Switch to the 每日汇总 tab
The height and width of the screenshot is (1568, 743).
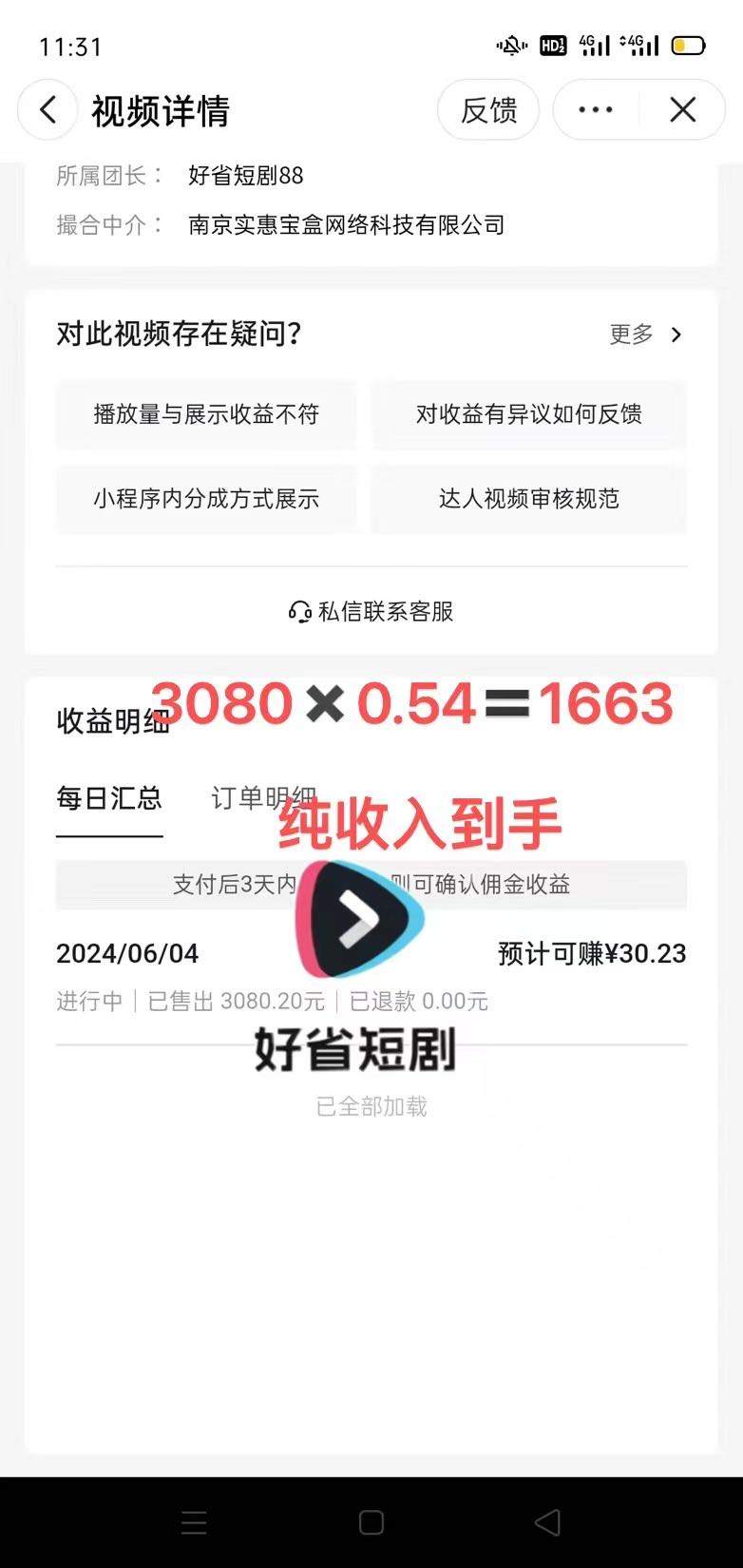pos(109,798)
